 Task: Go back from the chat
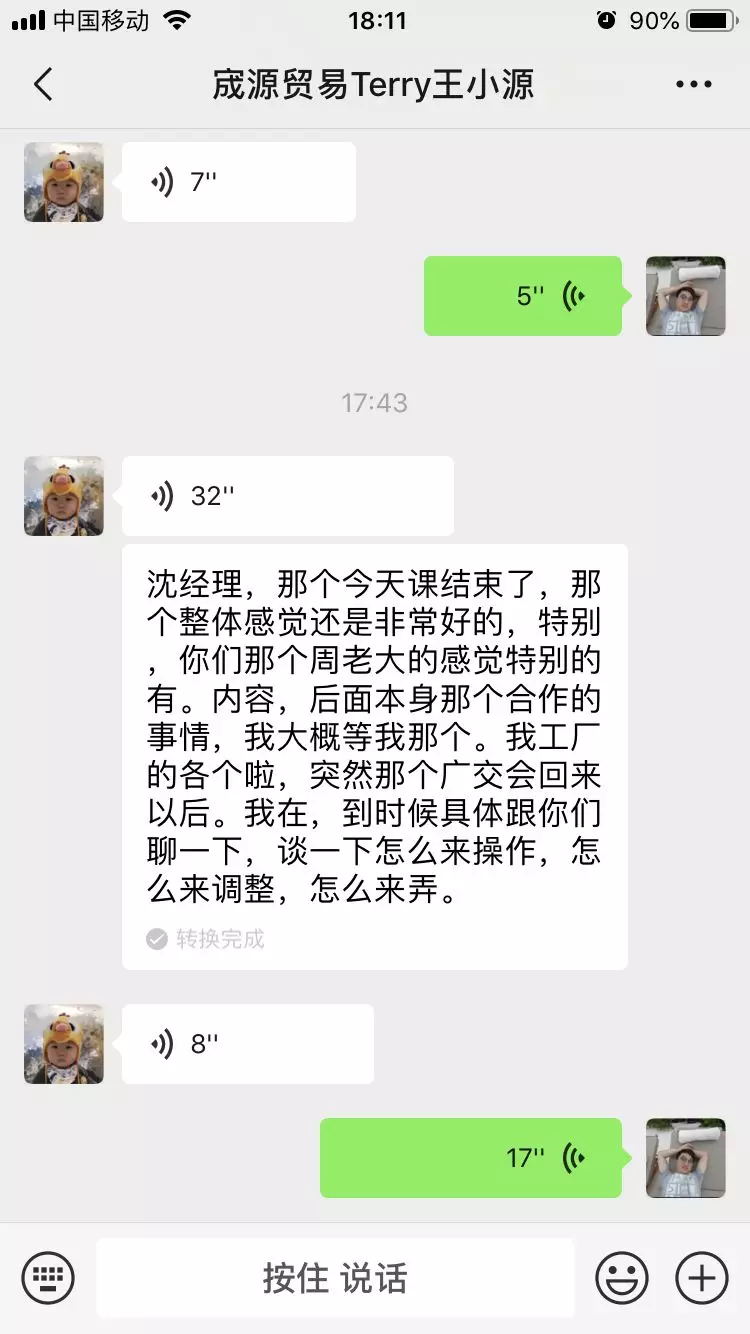[43, 85]
